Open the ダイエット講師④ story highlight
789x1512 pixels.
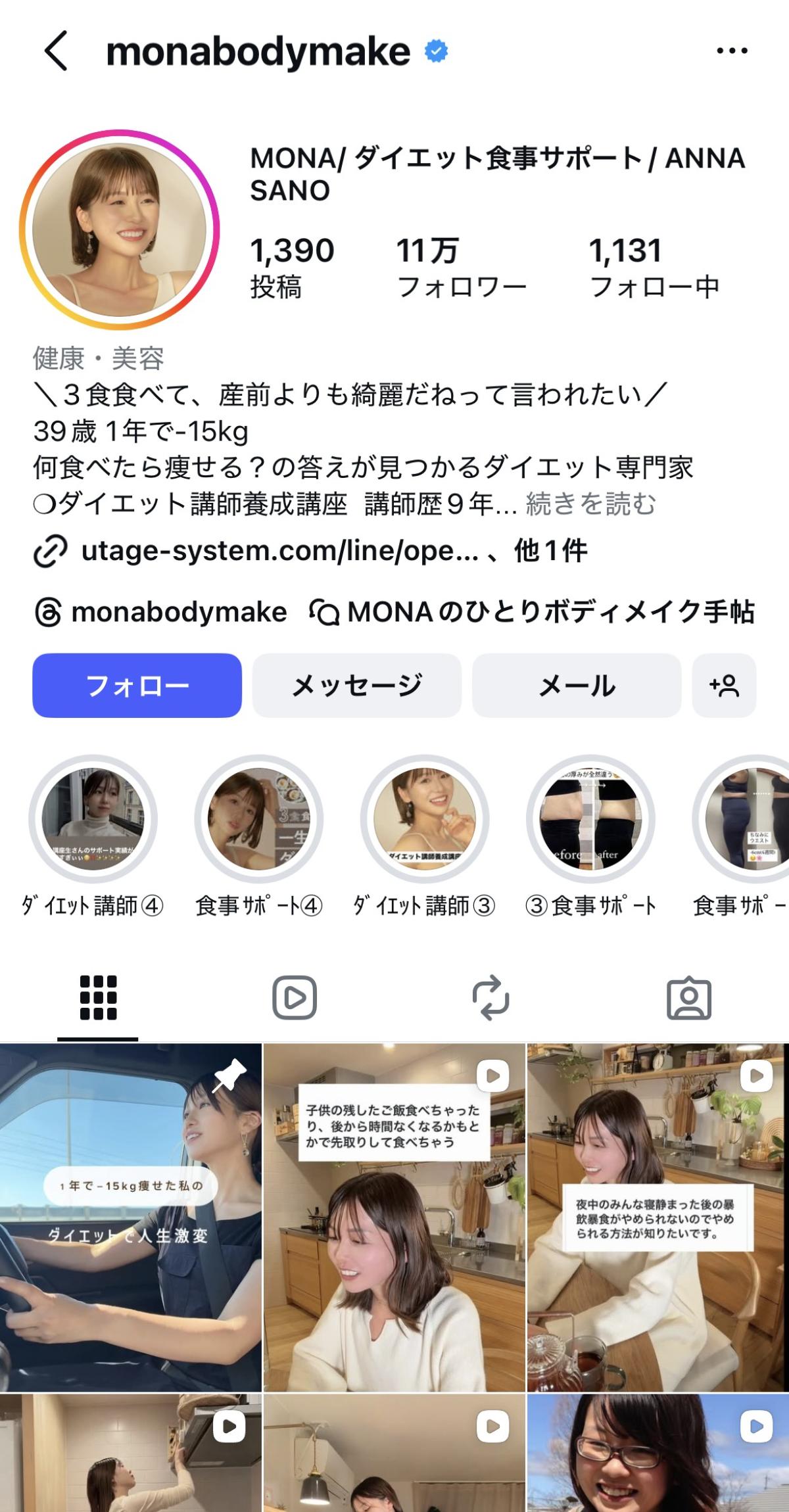93,819
